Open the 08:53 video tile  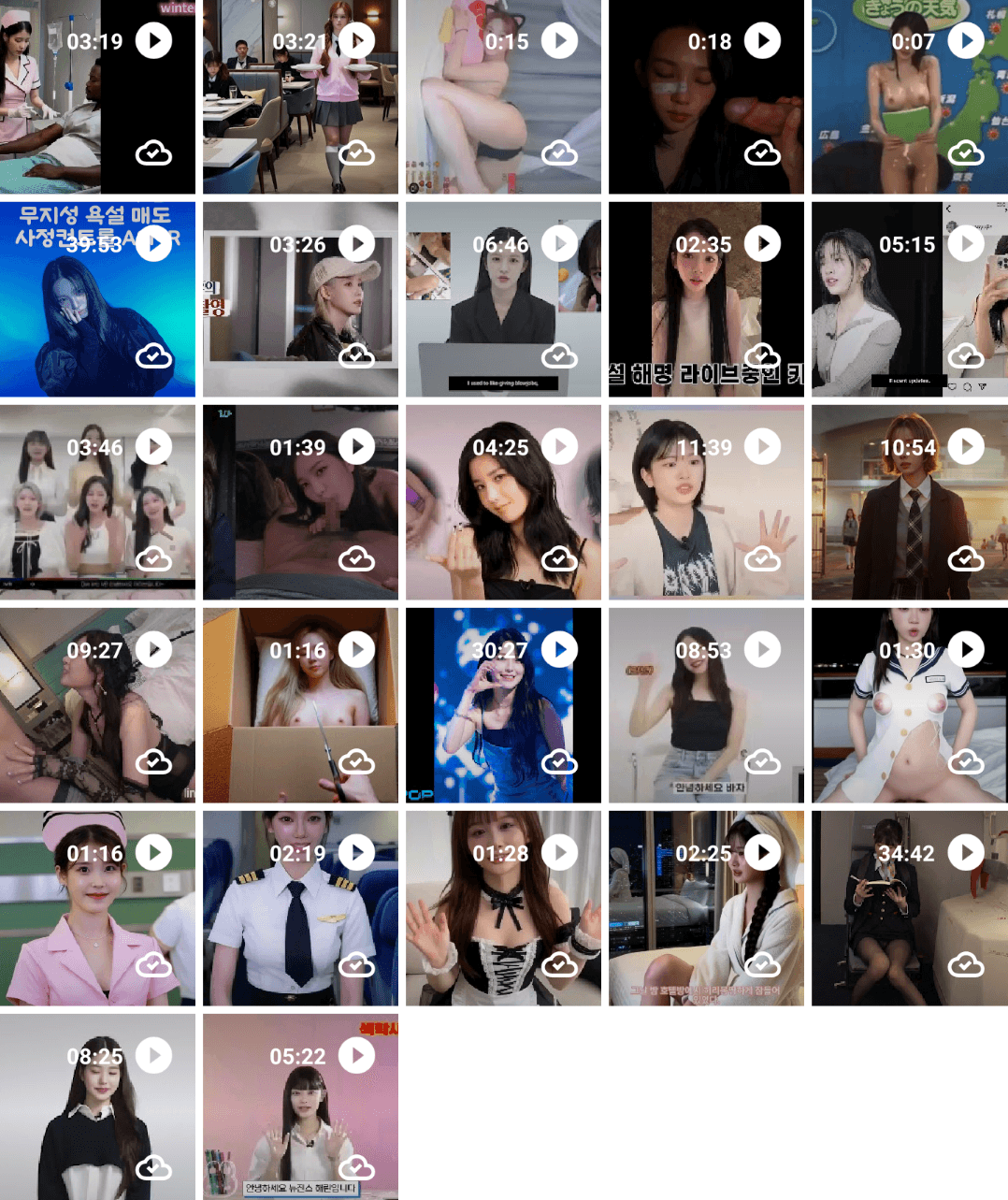[762, 649]
